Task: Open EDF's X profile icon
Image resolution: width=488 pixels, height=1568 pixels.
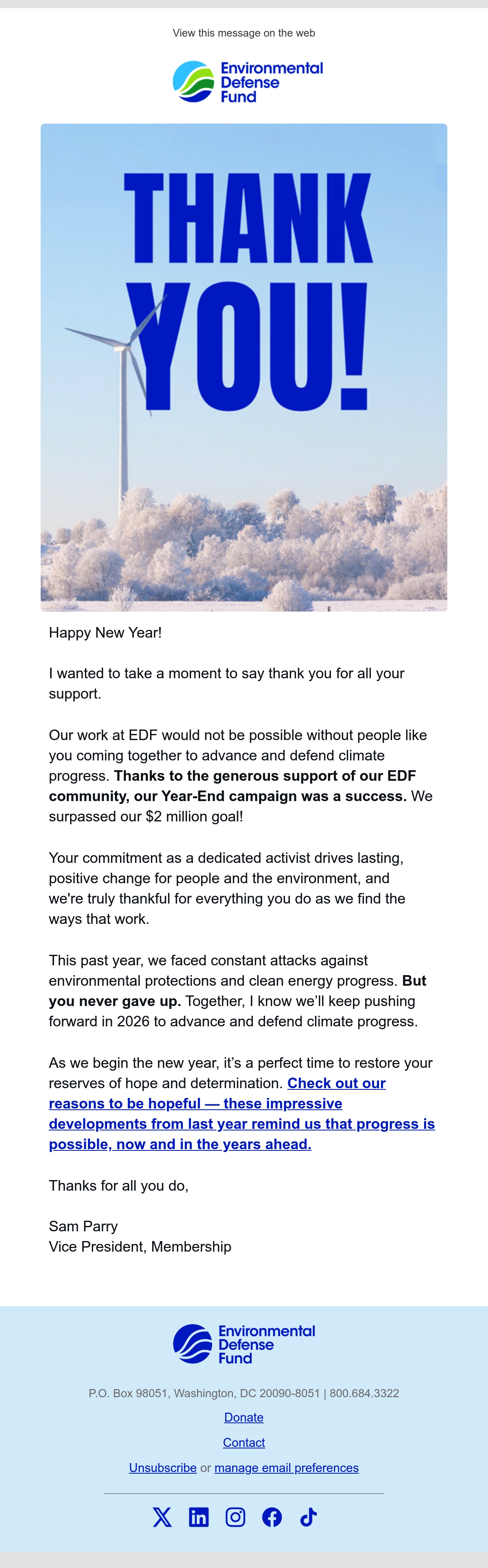Action: click(162, 1517)
